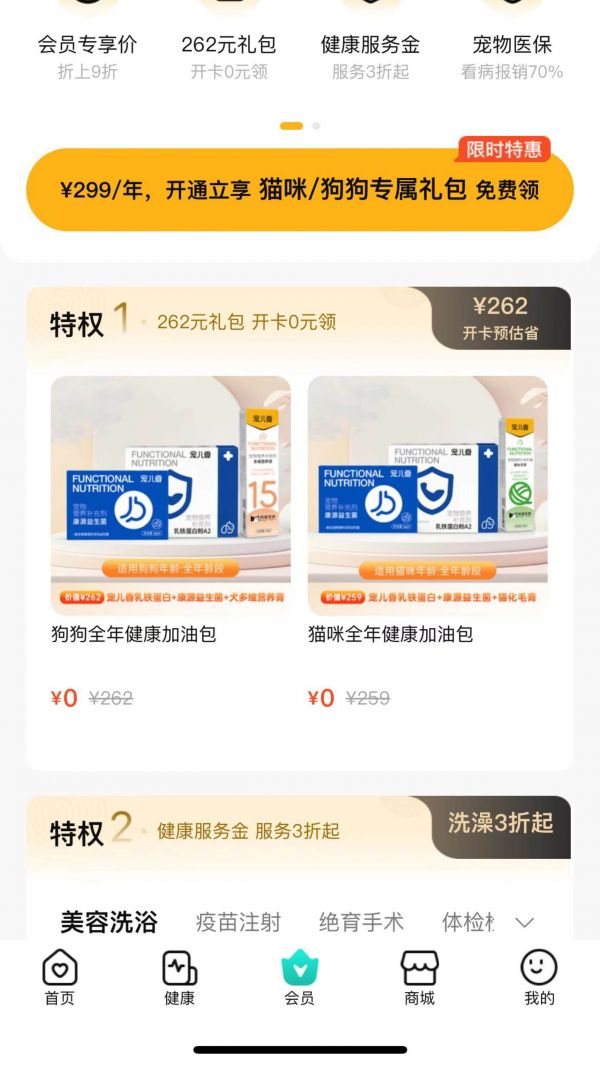Switch to the 疫苗注射 tab
Screen dimensions: 600x1066
[x=238, y=921]
